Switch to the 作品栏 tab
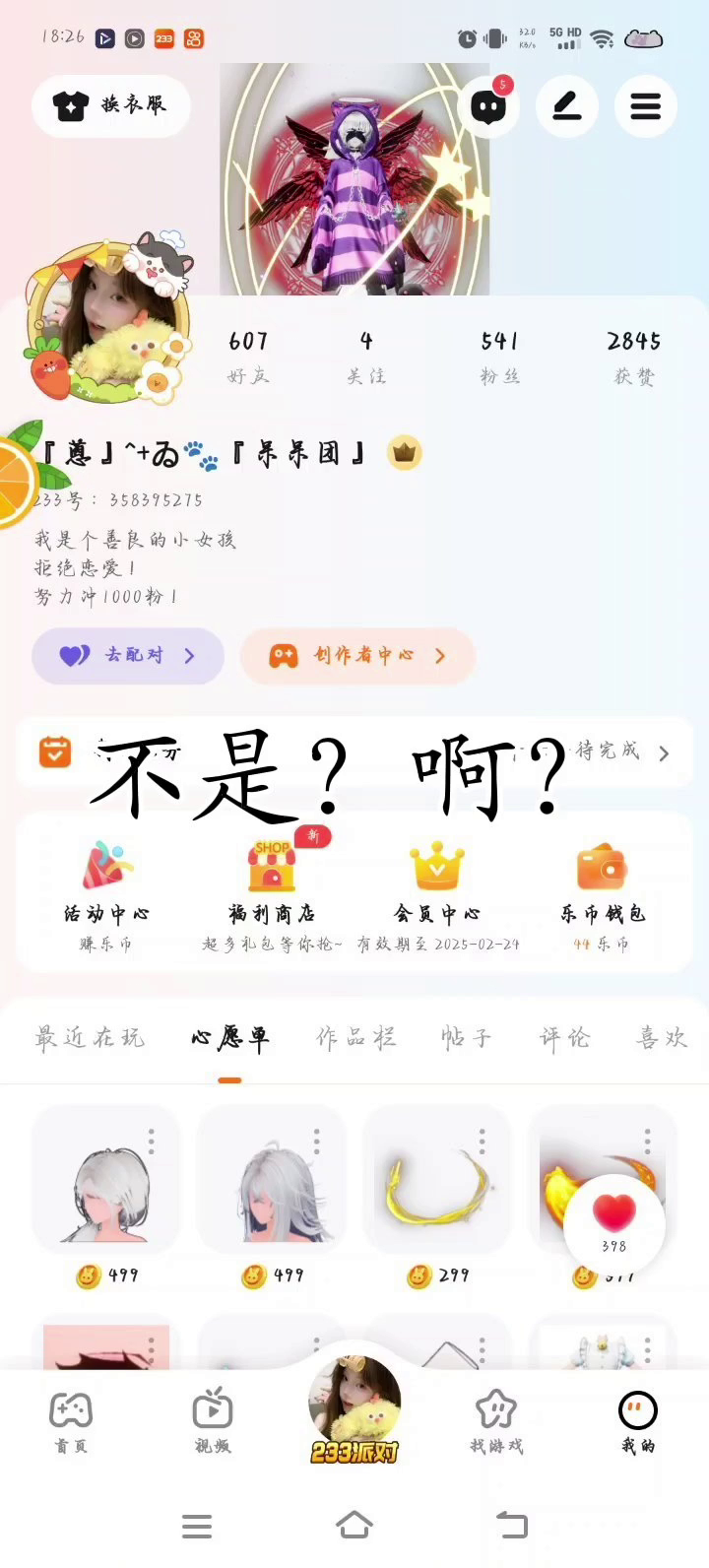 (x=355, y=1037)
